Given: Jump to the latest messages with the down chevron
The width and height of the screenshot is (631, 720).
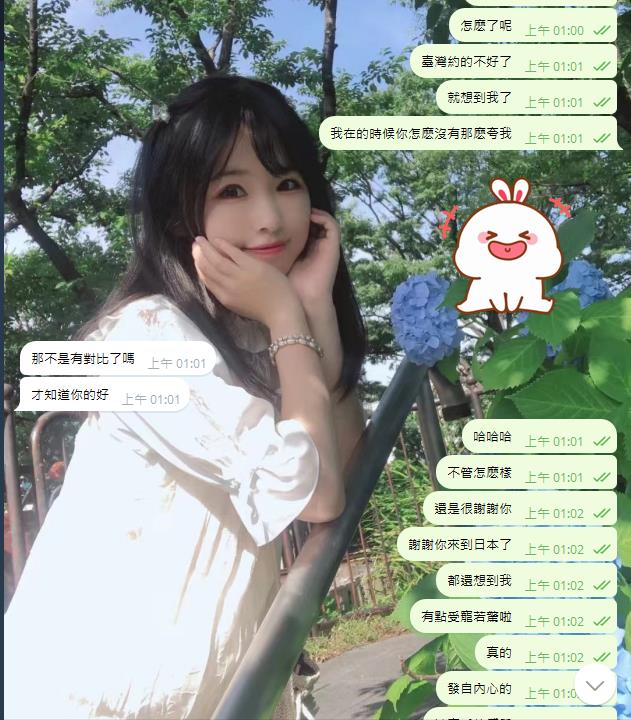Looking at the screenshot, I should [596, 685].
